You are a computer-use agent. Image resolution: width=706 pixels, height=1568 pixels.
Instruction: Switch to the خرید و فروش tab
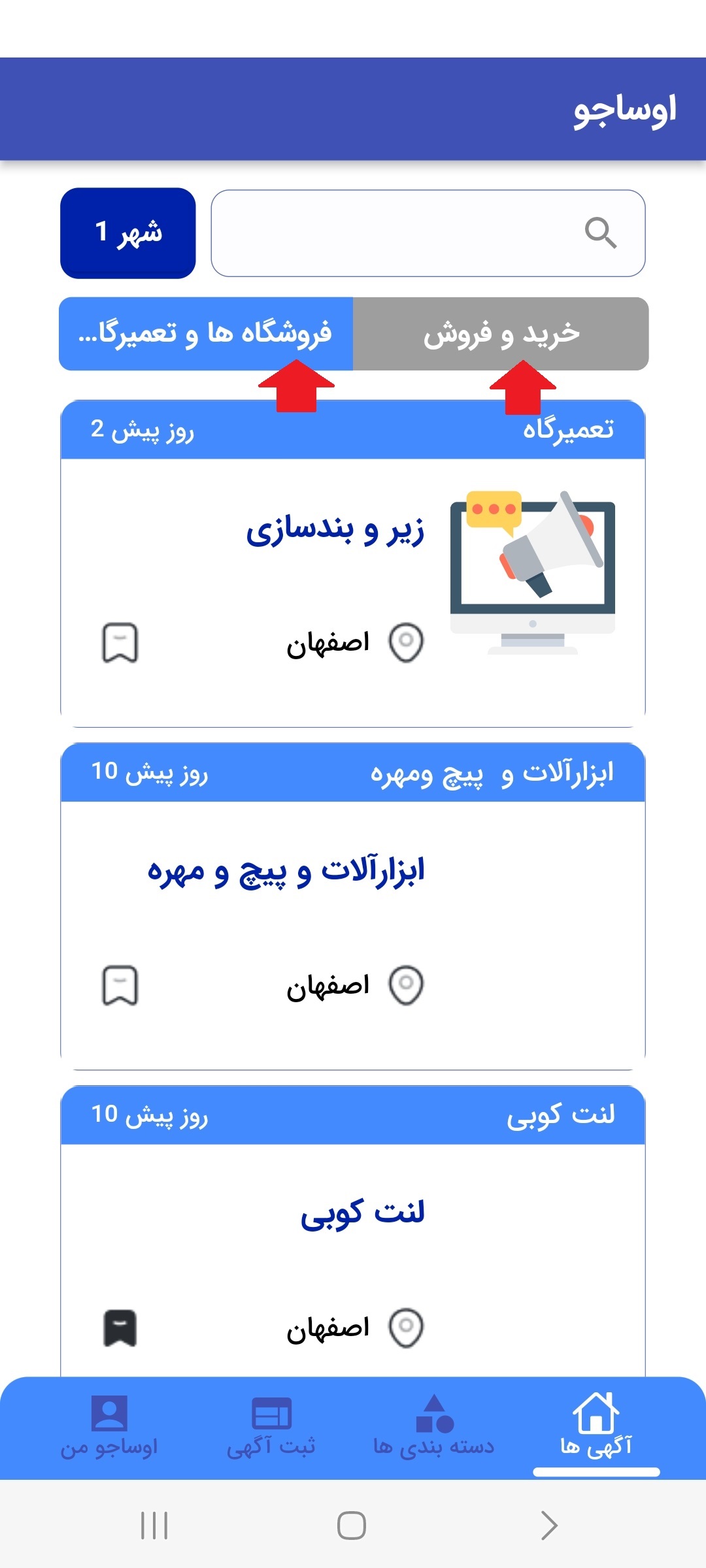pos(499,333)
